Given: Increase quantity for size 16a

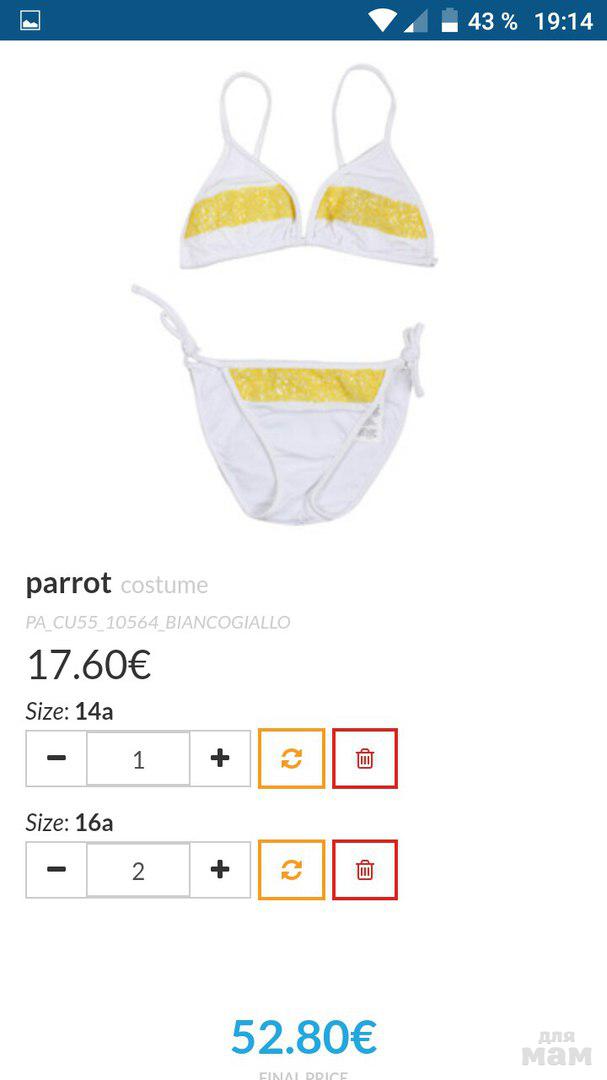Looking at the screenshot, I should coord(220,870).
